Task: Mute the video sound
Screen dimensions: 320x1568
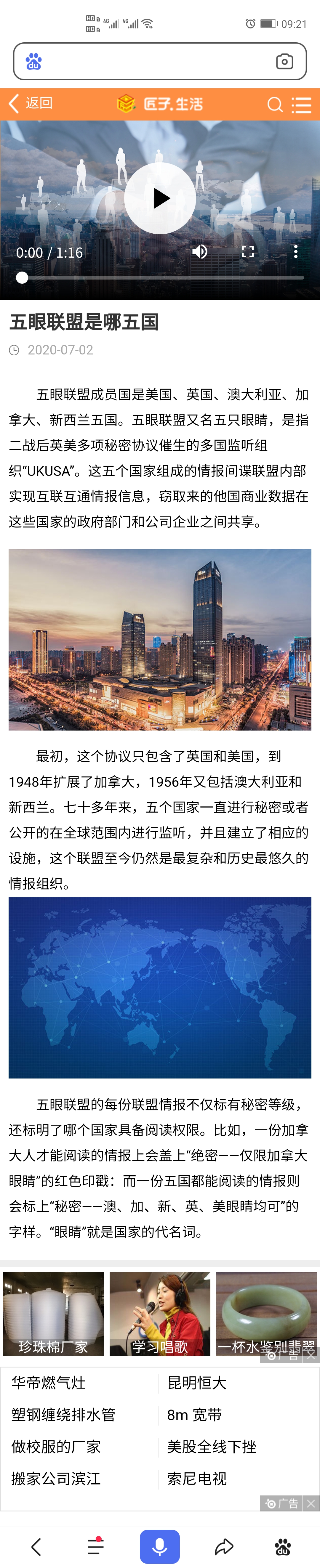Action: [x=199, y=252]
